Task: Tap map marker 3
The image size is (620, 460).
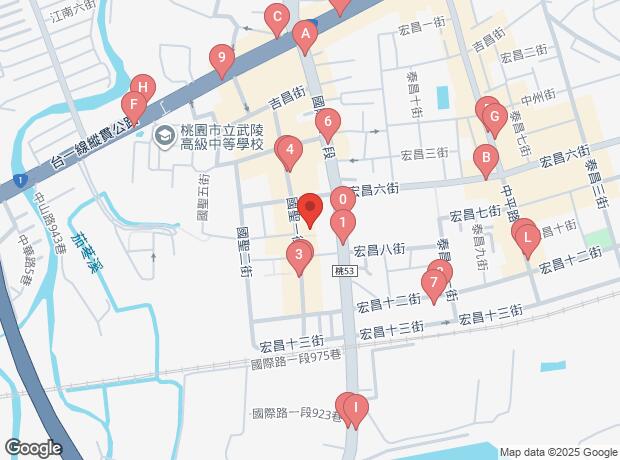Action: (x=299, y=258)
